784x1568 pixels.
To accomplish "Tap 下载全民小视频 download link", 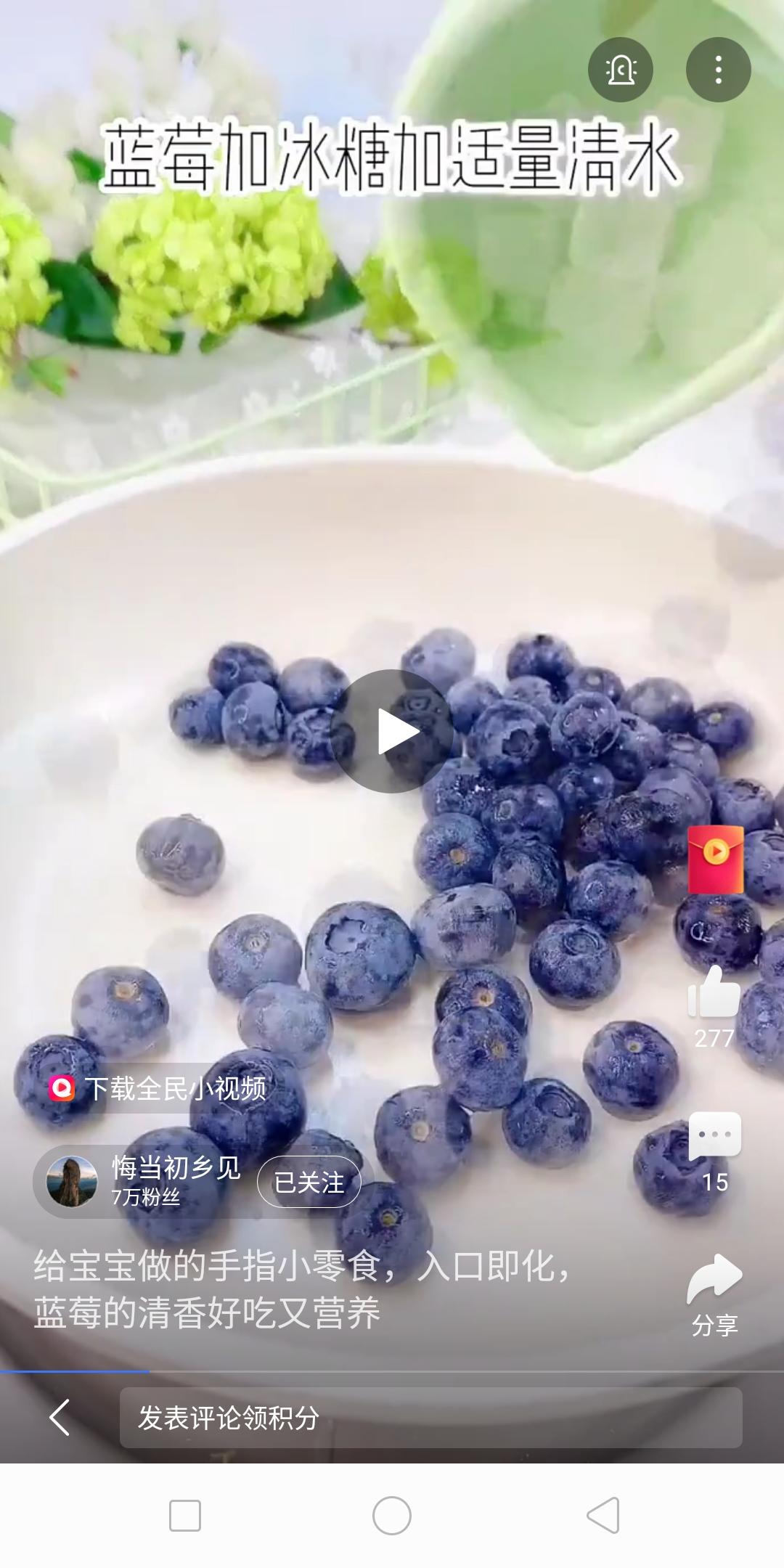I will [x=158, y=1088].
